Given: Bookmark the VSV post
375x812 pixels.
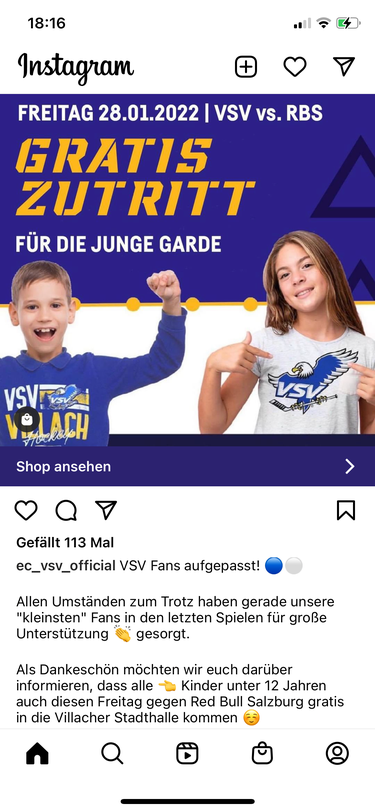Looking at the screenshot, I should [x=346, y=510].
